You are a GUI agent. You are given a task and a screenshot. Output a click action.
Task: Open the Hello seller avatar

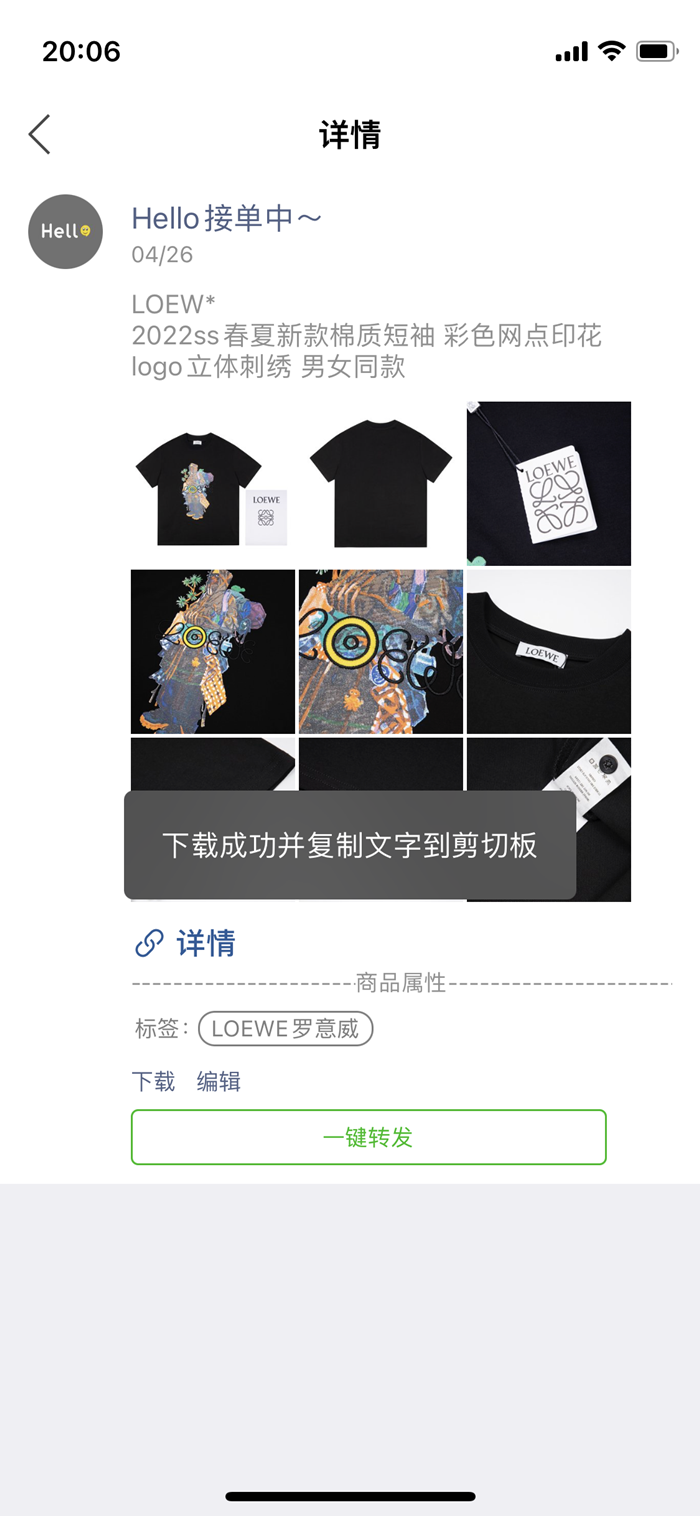[x=65, y=231]
